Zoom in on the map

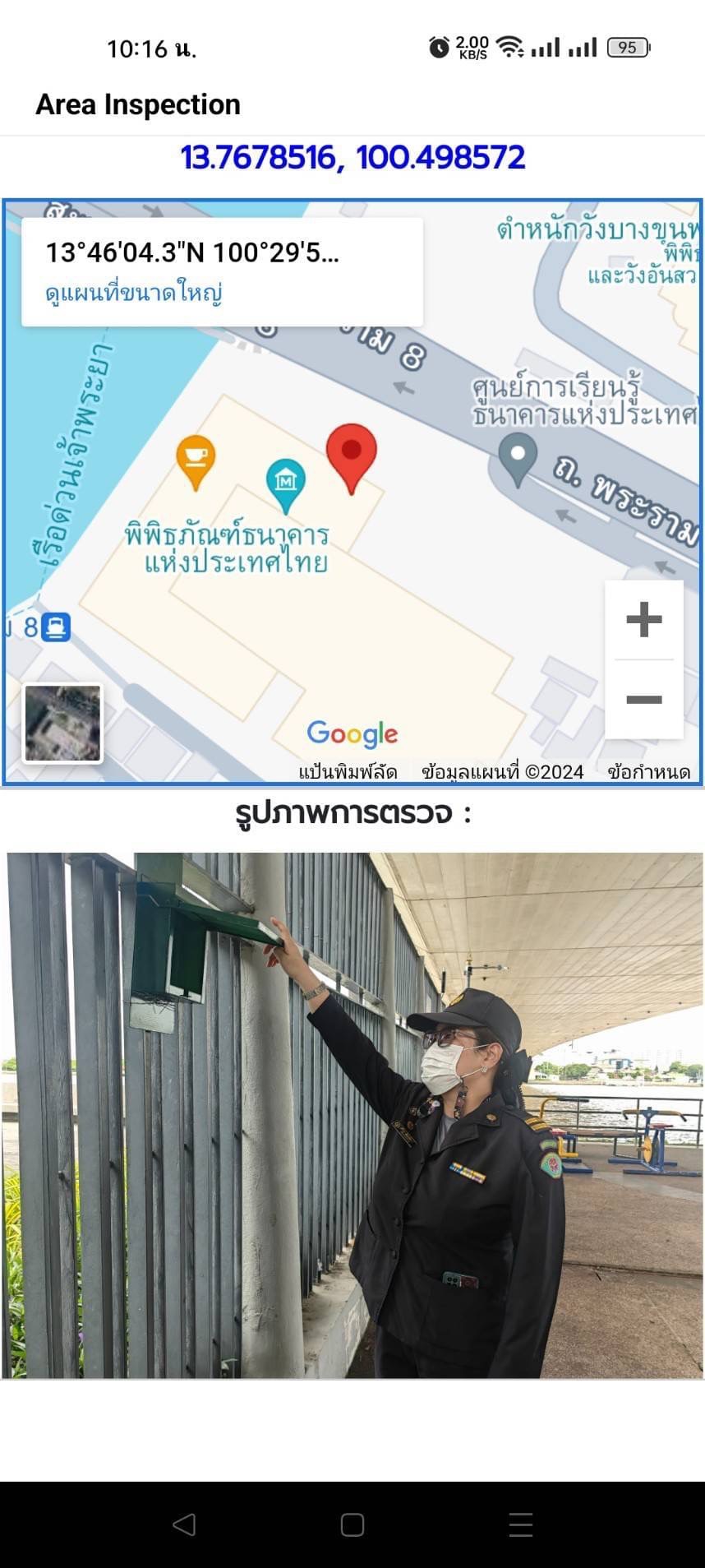[x=643, y=620]
